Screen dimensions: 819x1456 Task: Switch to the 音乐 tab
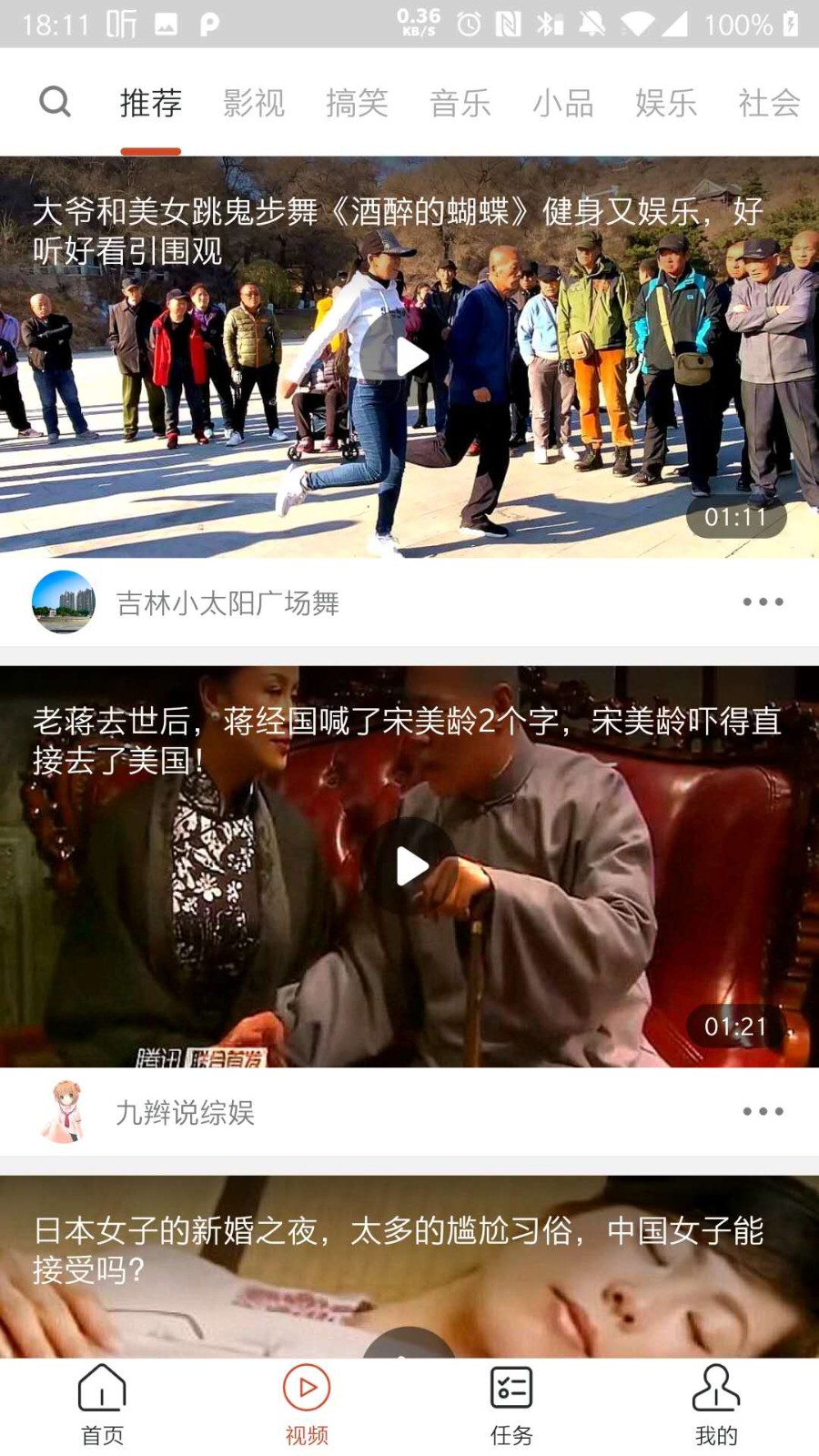point(460,103)
